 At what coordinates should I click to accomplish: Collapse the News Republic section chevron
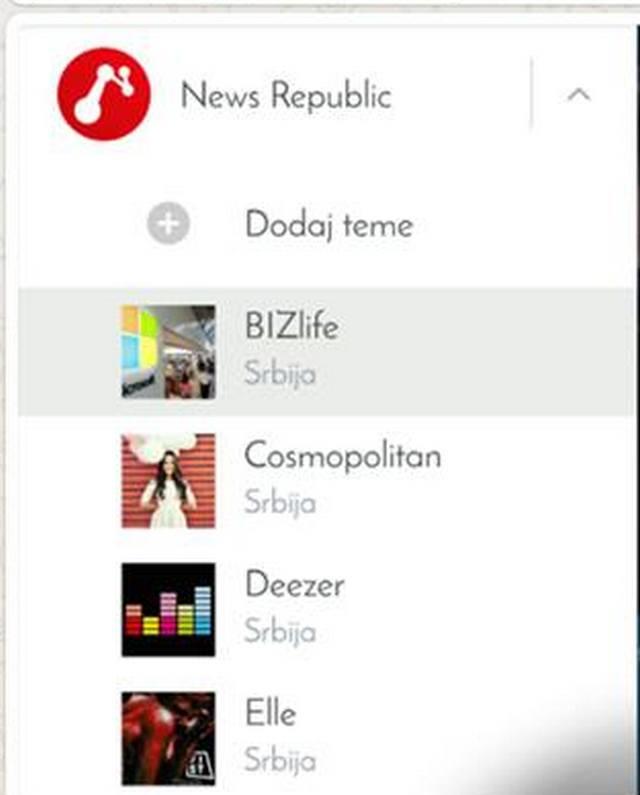coord(578,96)
